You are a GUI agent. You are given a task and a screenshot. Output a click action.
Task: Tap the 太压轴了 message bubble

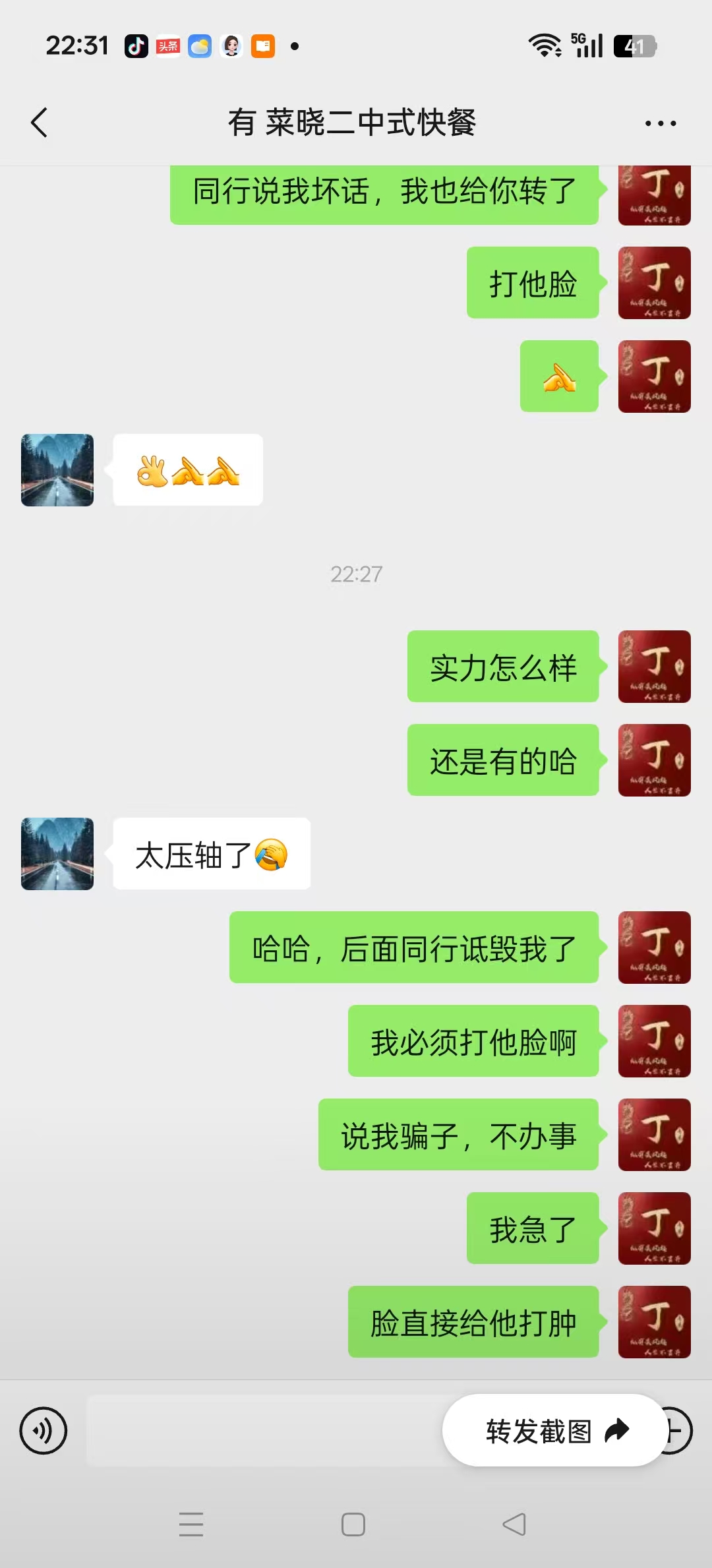pyautogui.click(x=212, y=855)
